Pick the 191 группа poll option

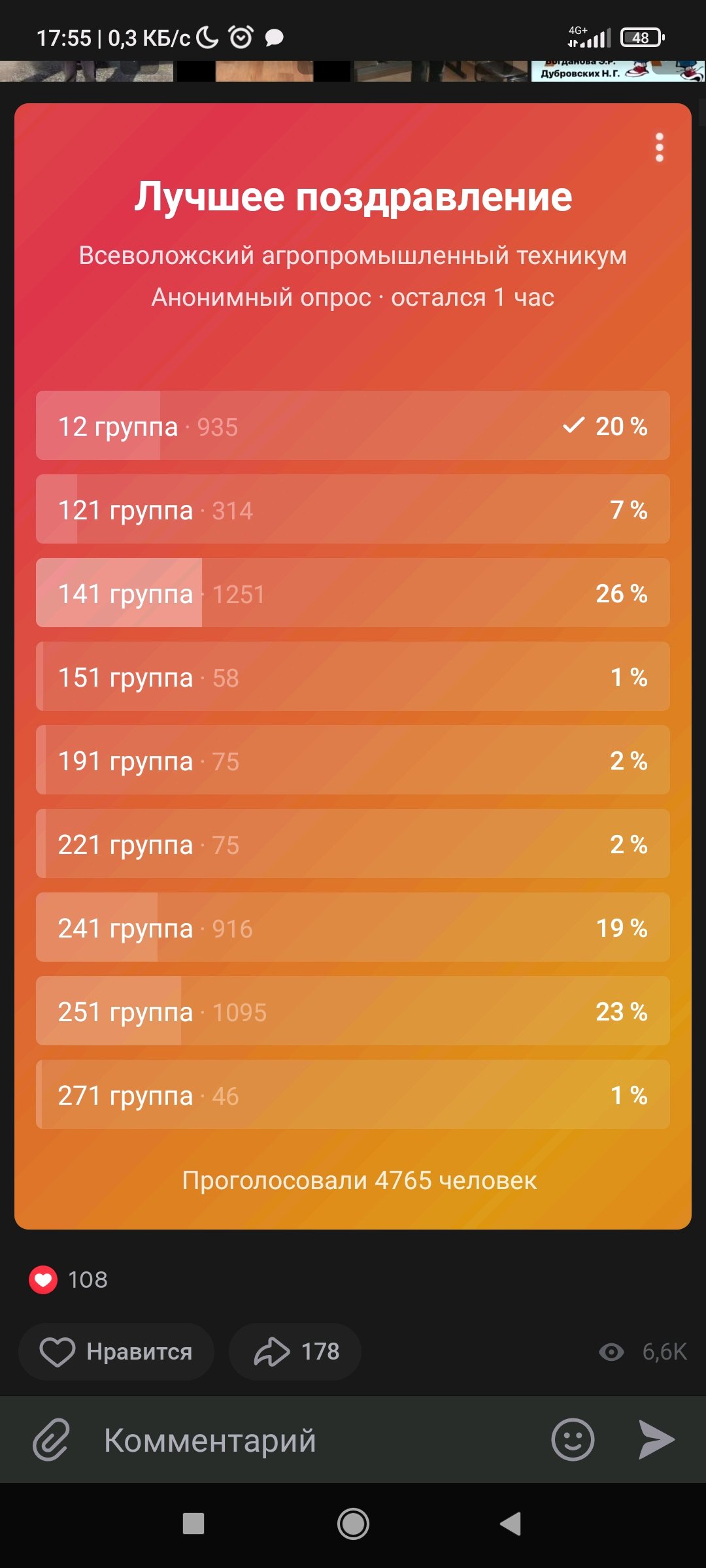(353, 760)
